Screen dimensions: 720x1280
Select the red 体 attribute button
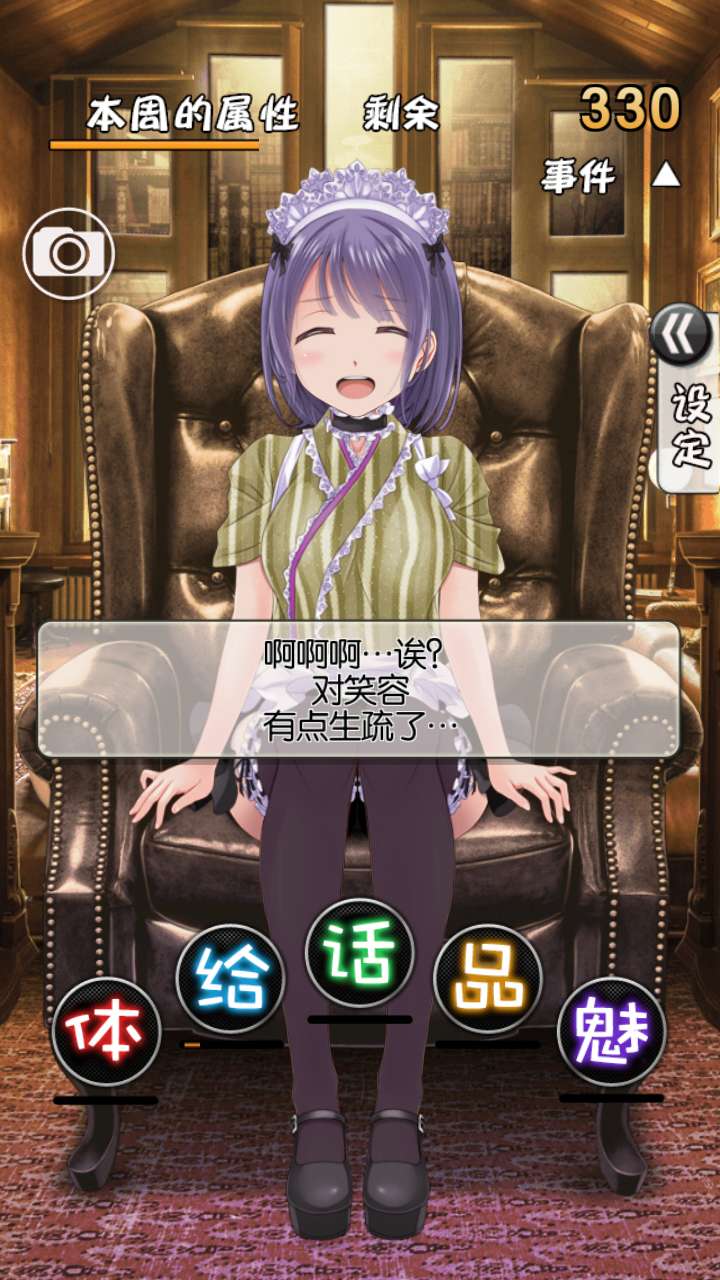pyautogui.click(x=106, y=1031)
